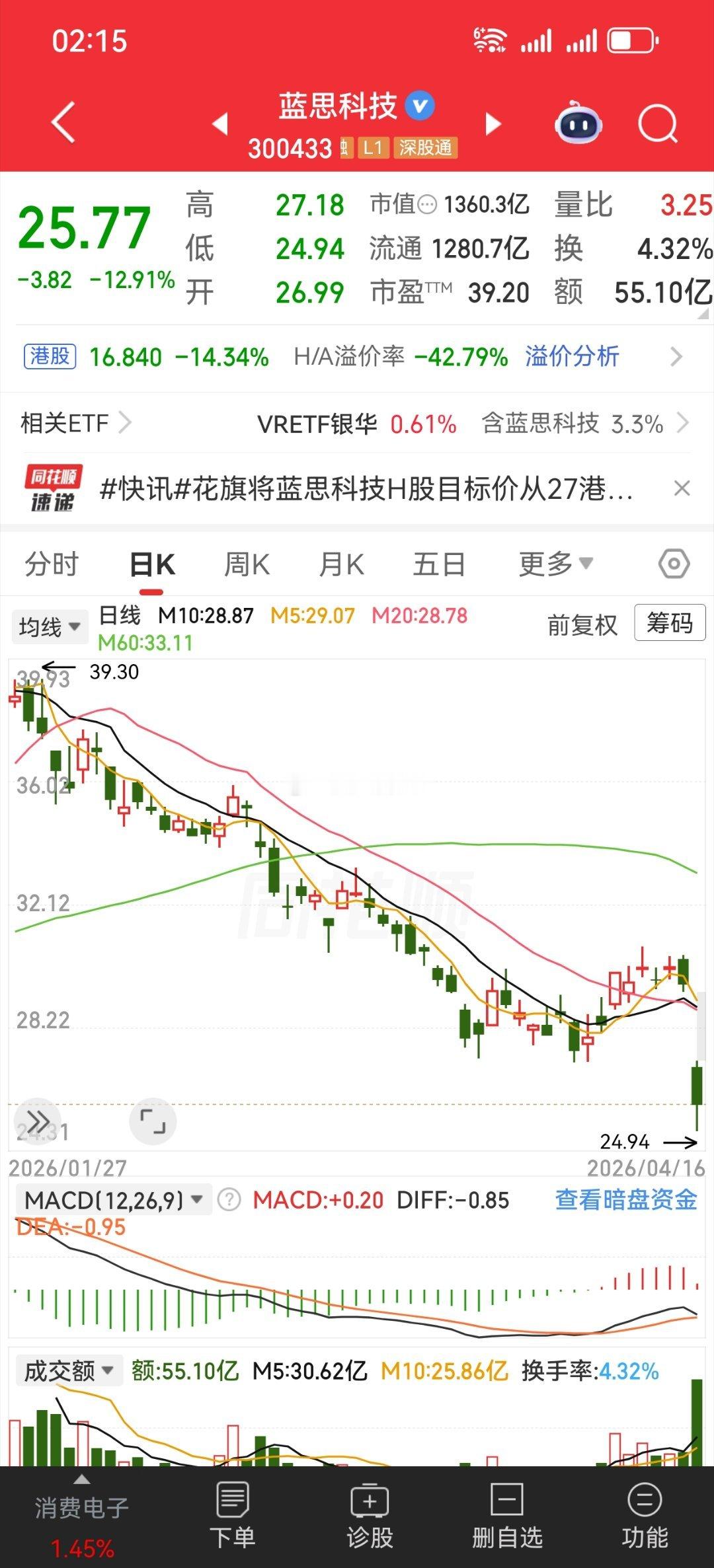
Task: Open the 溢价分析 link
Action: (573, 355)
